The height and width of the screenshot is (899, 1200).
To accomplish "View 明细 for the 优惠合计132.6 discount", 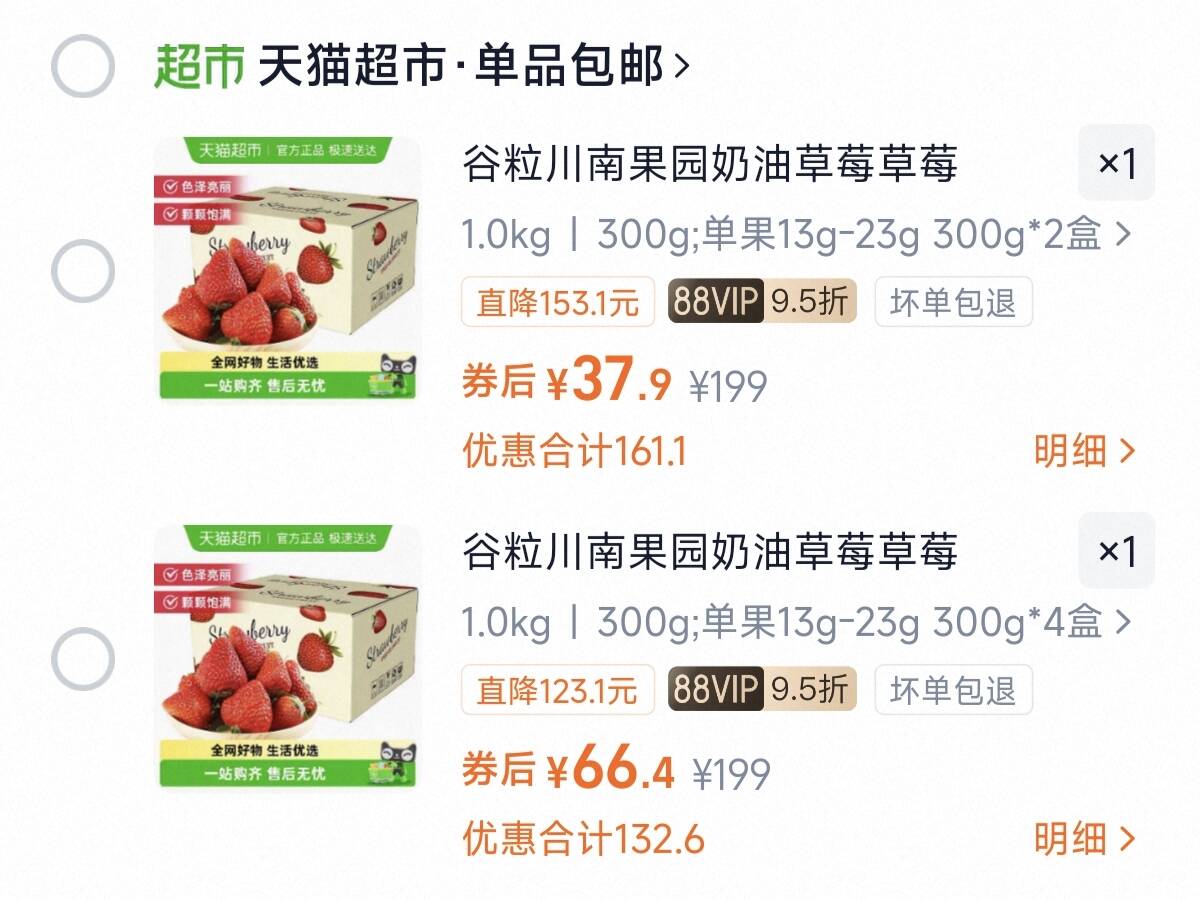I will click(1085, 839).
